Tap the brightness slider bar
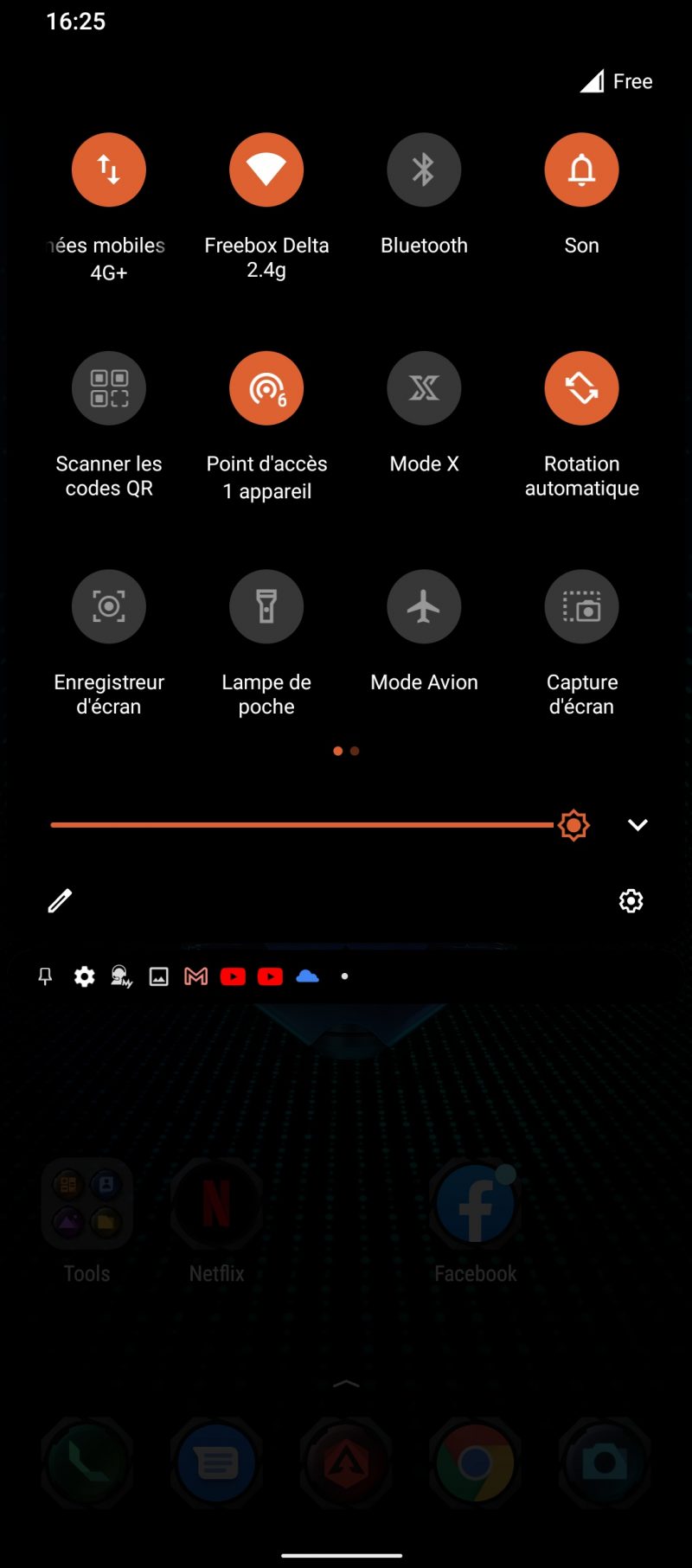This screenshot has width=692, height=1568. click(303, 825)
